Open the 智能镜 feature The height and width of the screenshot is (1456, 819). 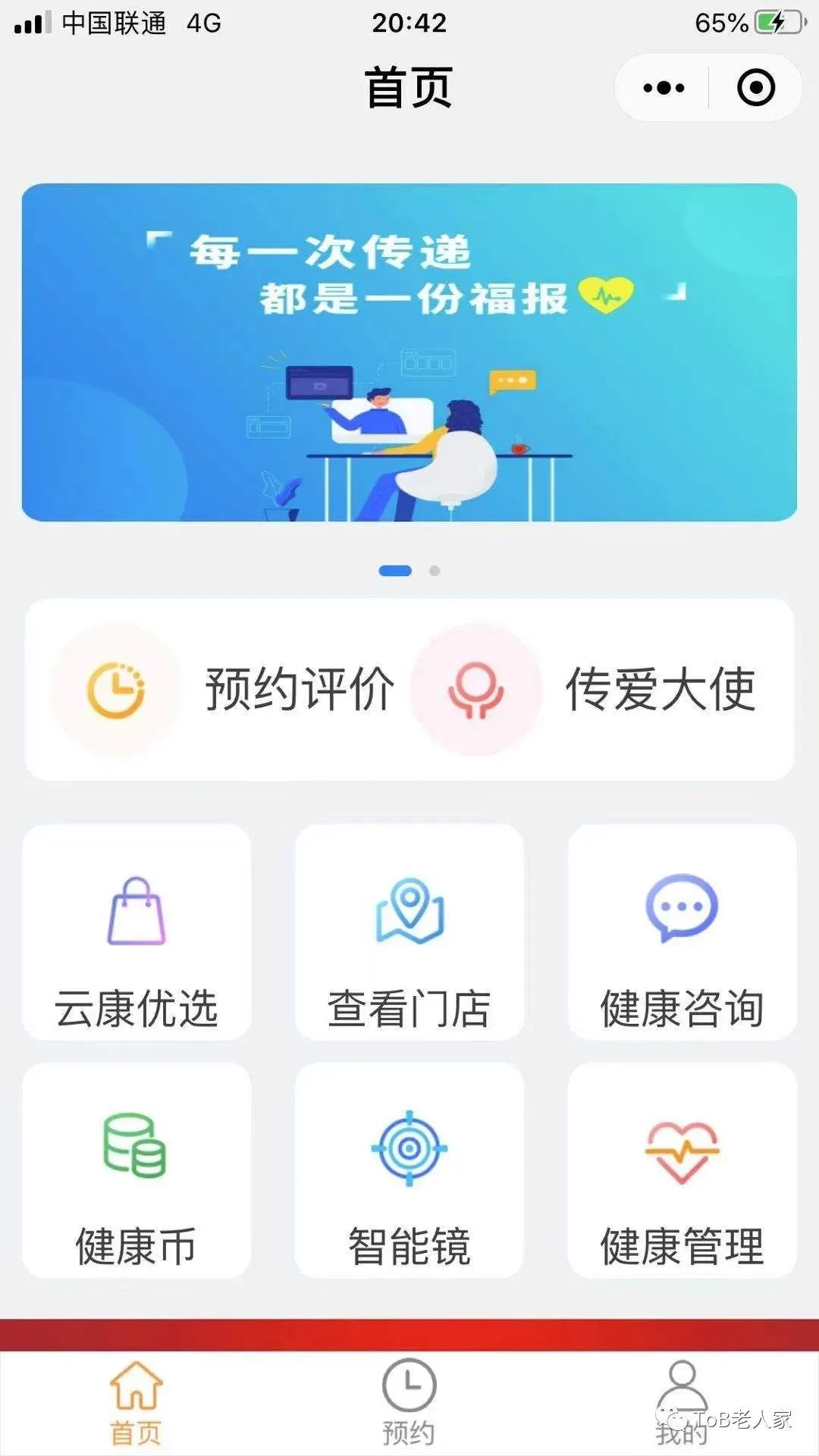(x=409, y=1171)
